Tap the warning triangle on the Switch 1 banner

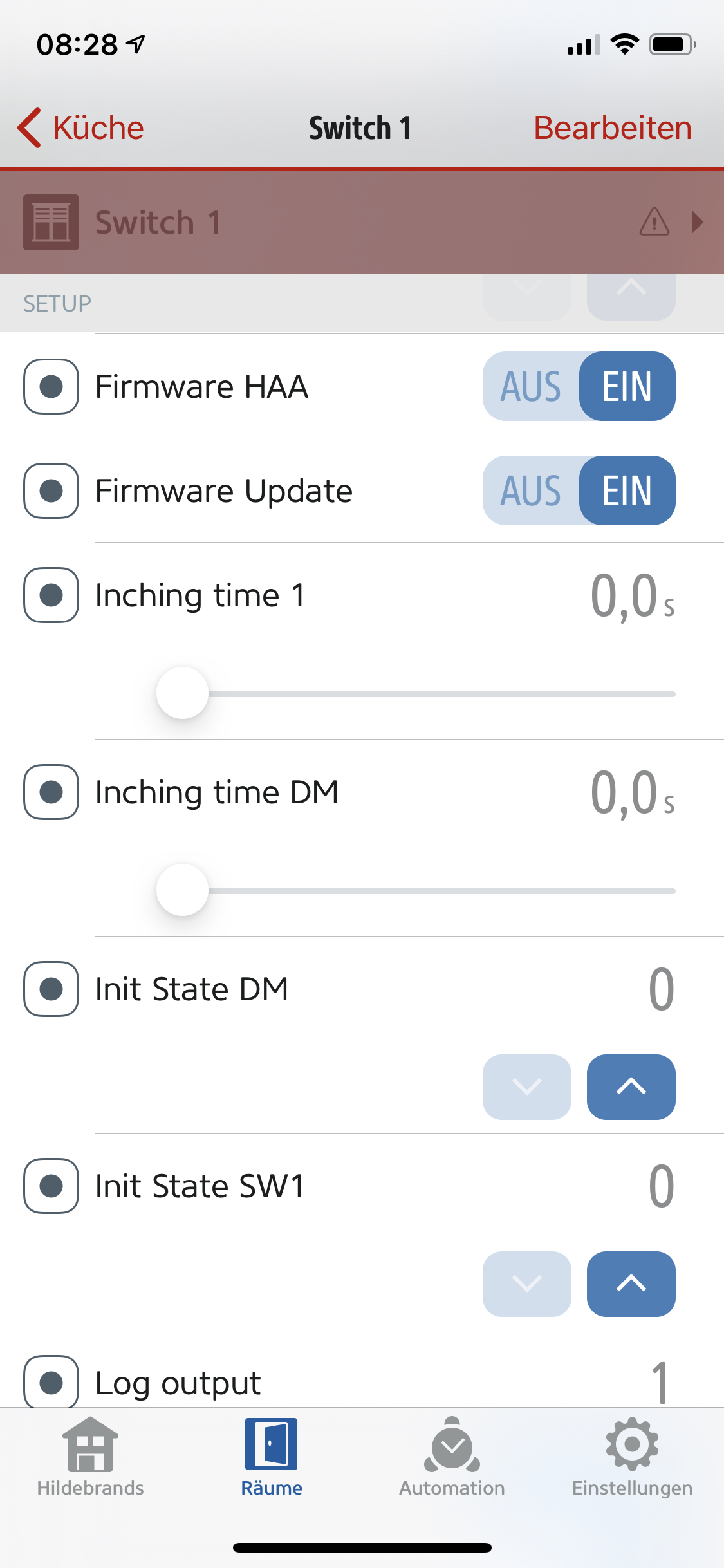(x=654, y=223)
